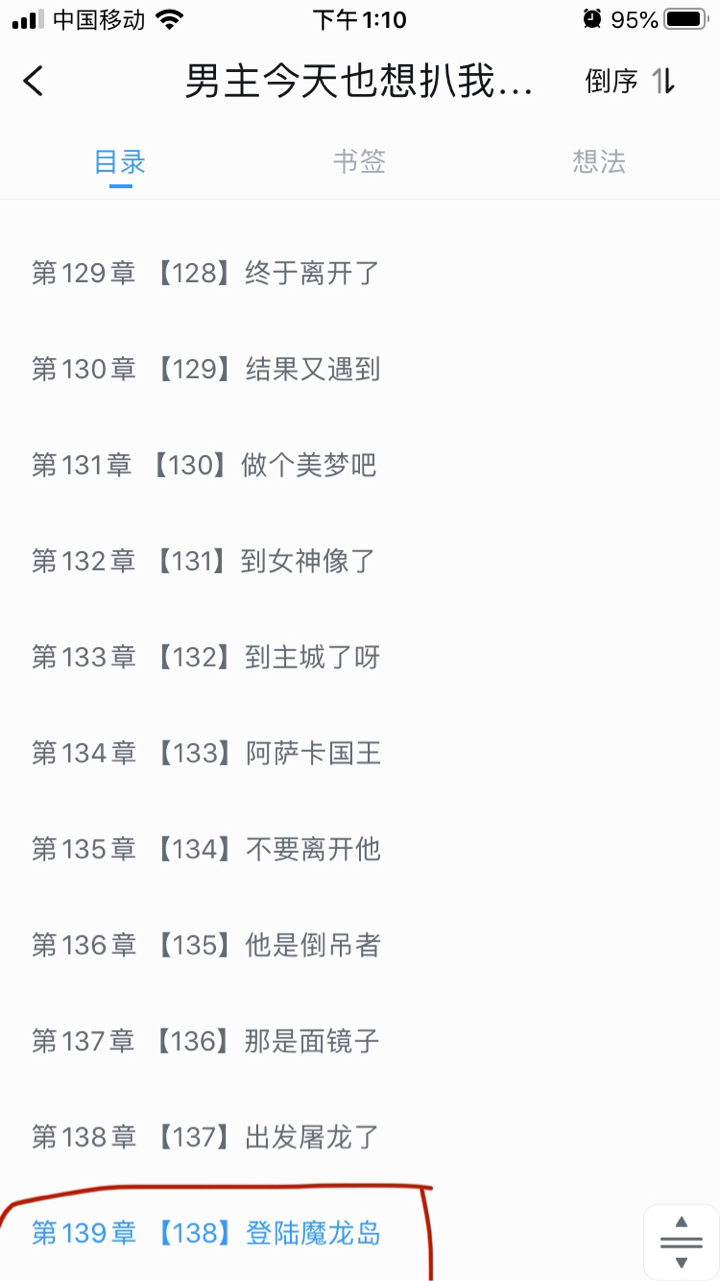This screenshot has height=1281, width=720.
Task: Open 第135章 不要离开他
Action: tap(360, 849)
